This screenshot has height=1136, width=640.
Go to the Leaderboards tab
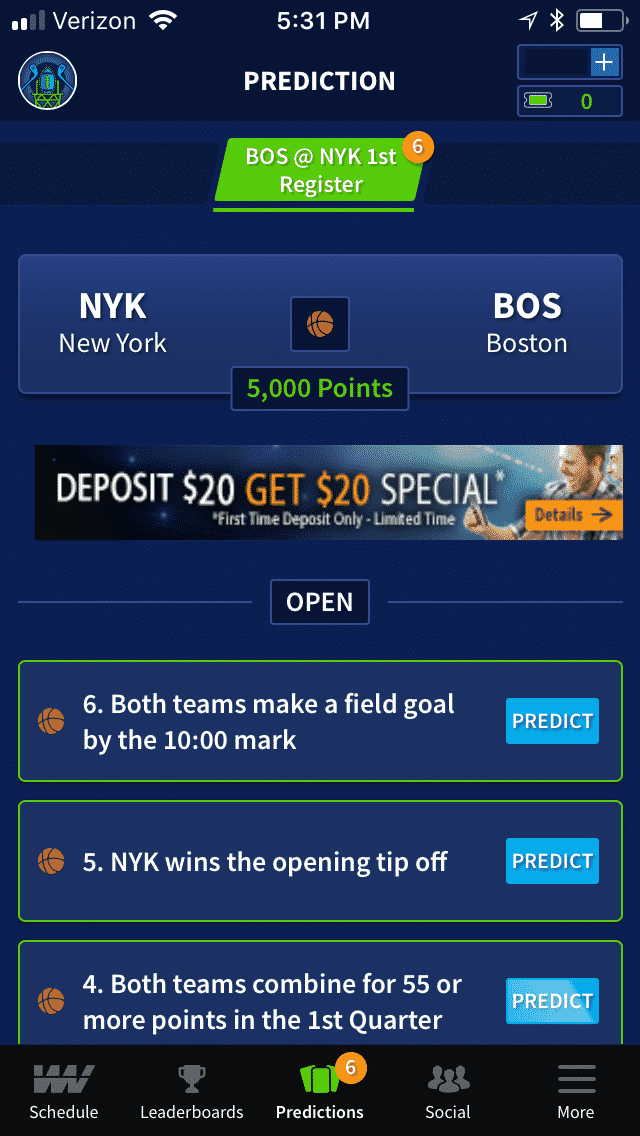[x=192, y=1091]
